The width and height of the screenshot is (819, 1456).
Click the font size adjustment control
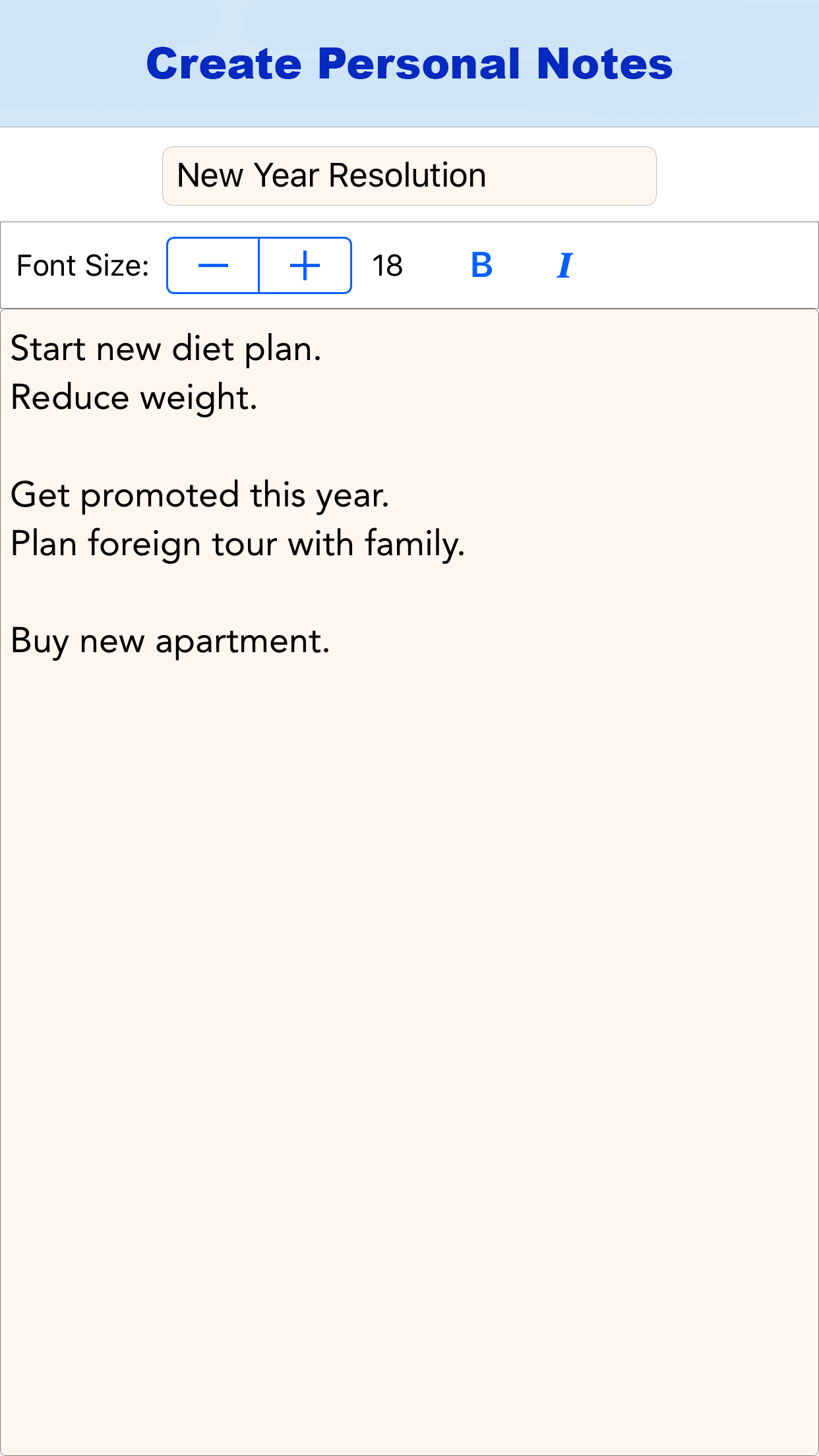point(258,265)
